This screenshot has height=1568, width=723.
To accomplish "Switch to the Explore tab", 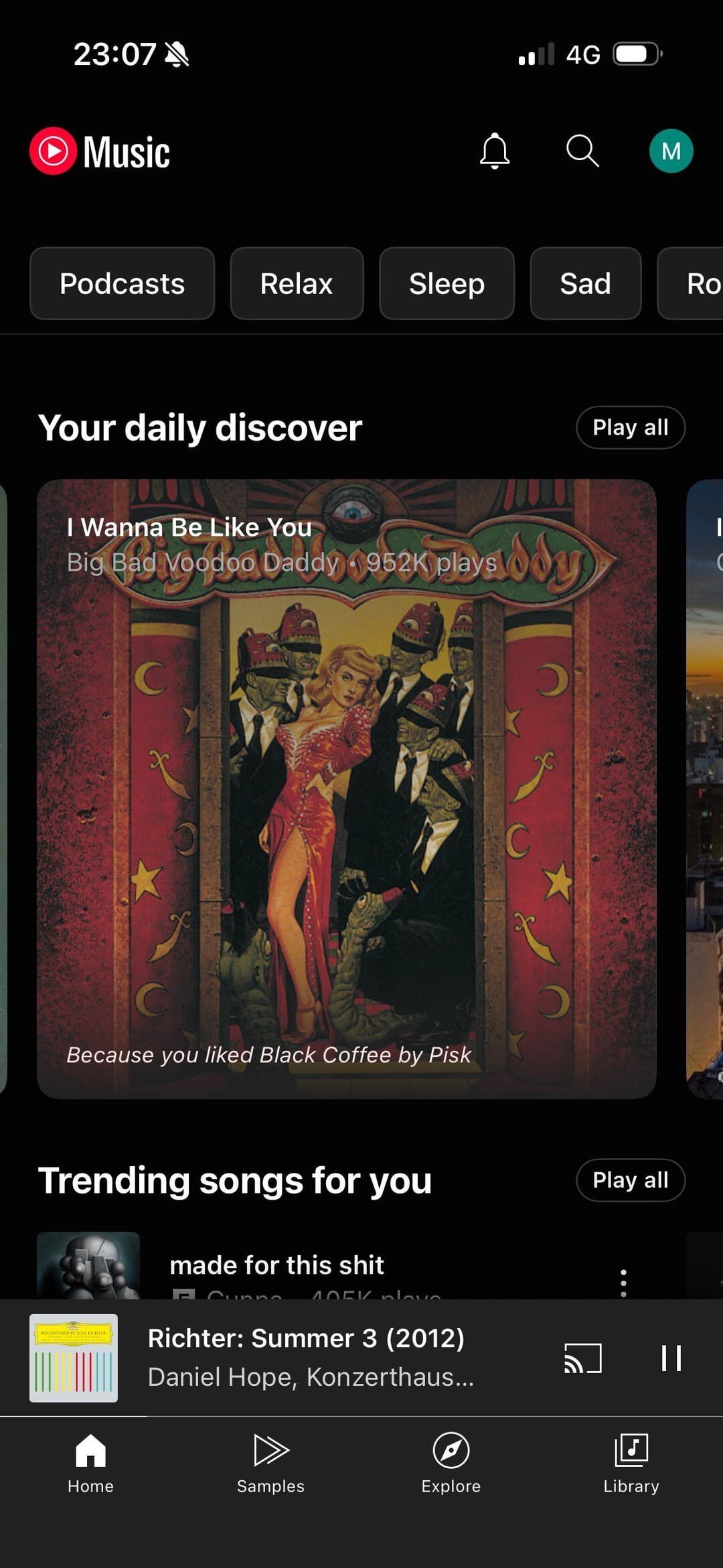I will 451,1464.
